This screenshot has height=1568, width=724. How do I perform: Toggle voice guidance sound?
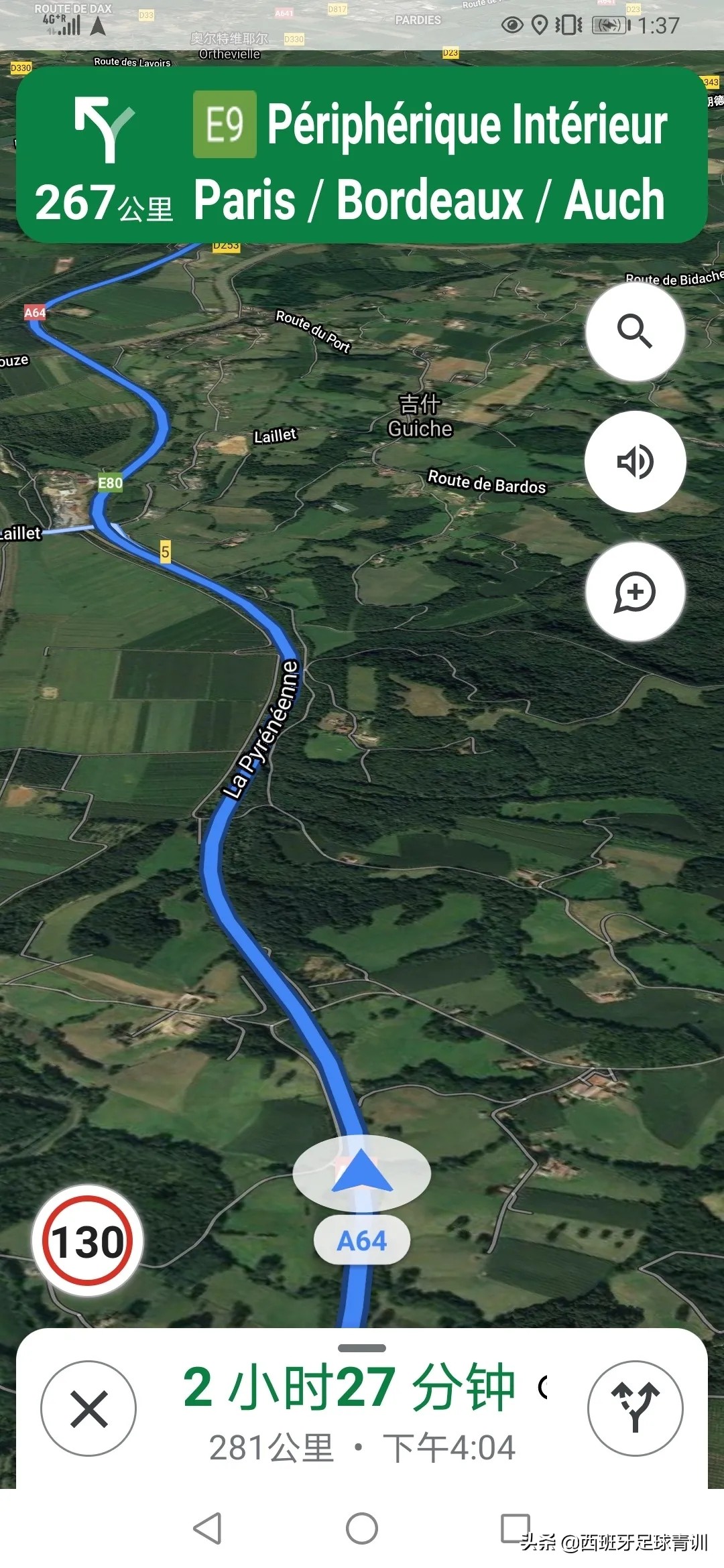(x=635, y=462)
